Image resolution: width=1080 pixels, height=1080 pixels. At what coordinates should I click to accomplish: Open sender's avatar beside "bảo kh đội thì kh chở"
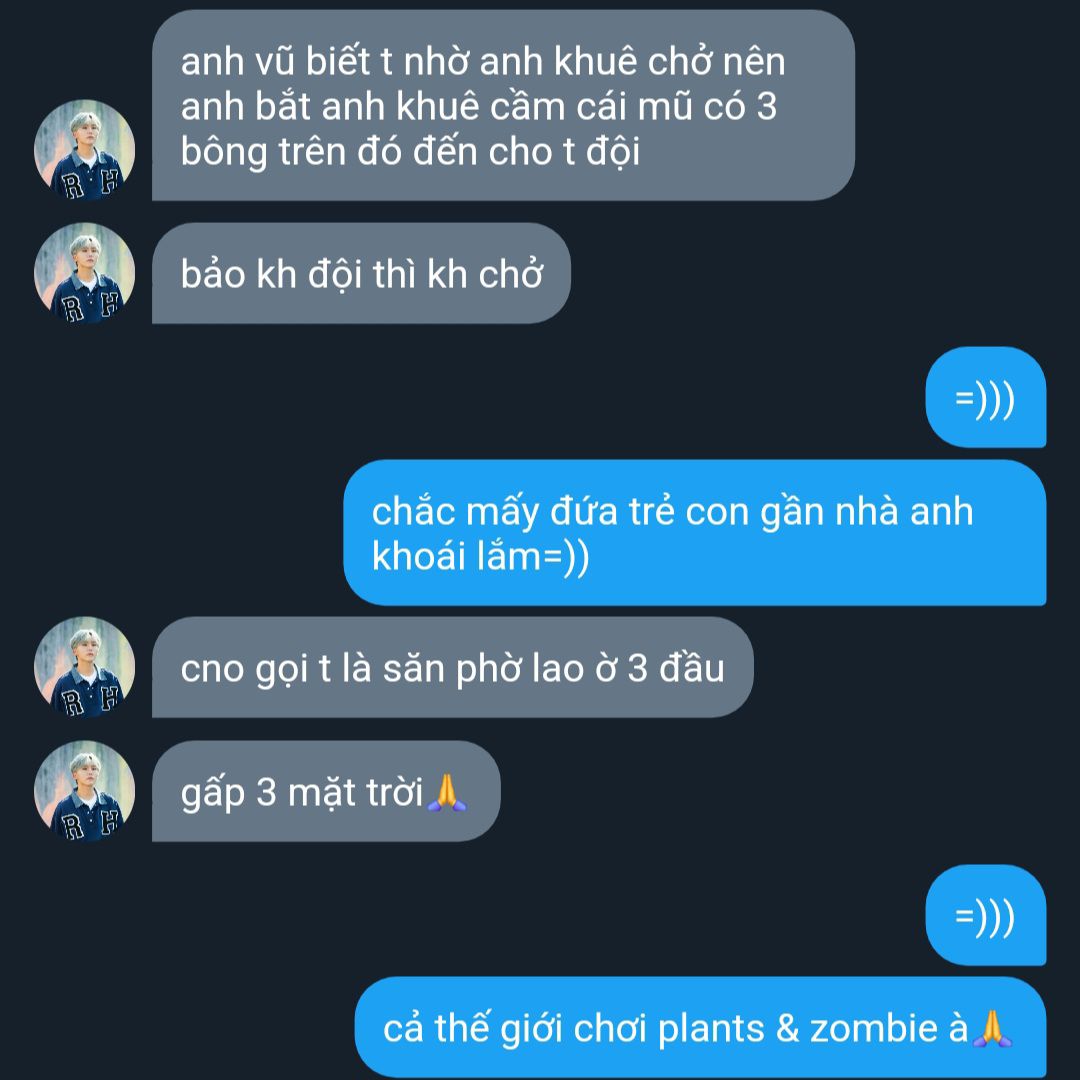pyautogui.click(x=84, y=272)
